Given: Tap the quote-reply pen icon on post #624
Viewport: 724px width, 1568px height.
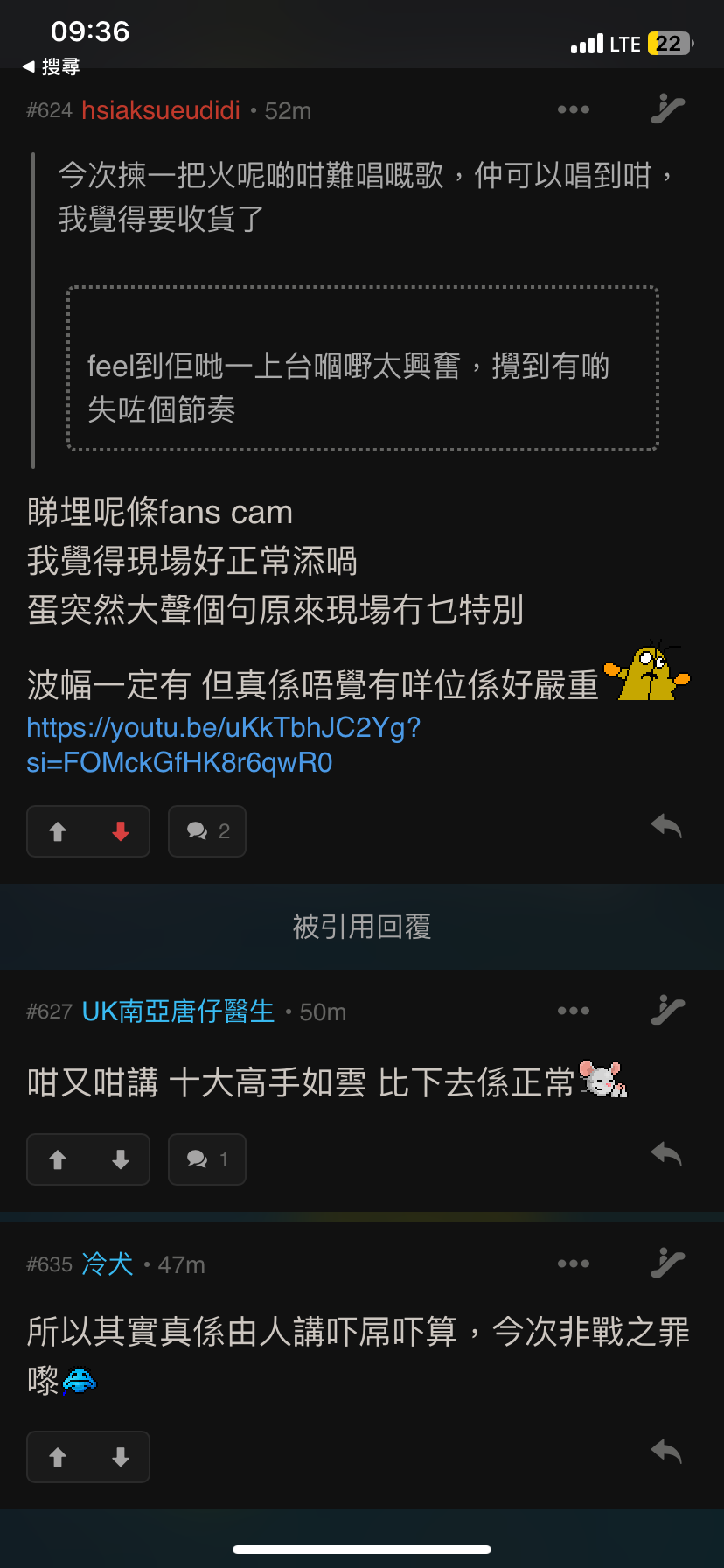Looking at the screenshot, I should pyautogui.click(x=667, y=109).
